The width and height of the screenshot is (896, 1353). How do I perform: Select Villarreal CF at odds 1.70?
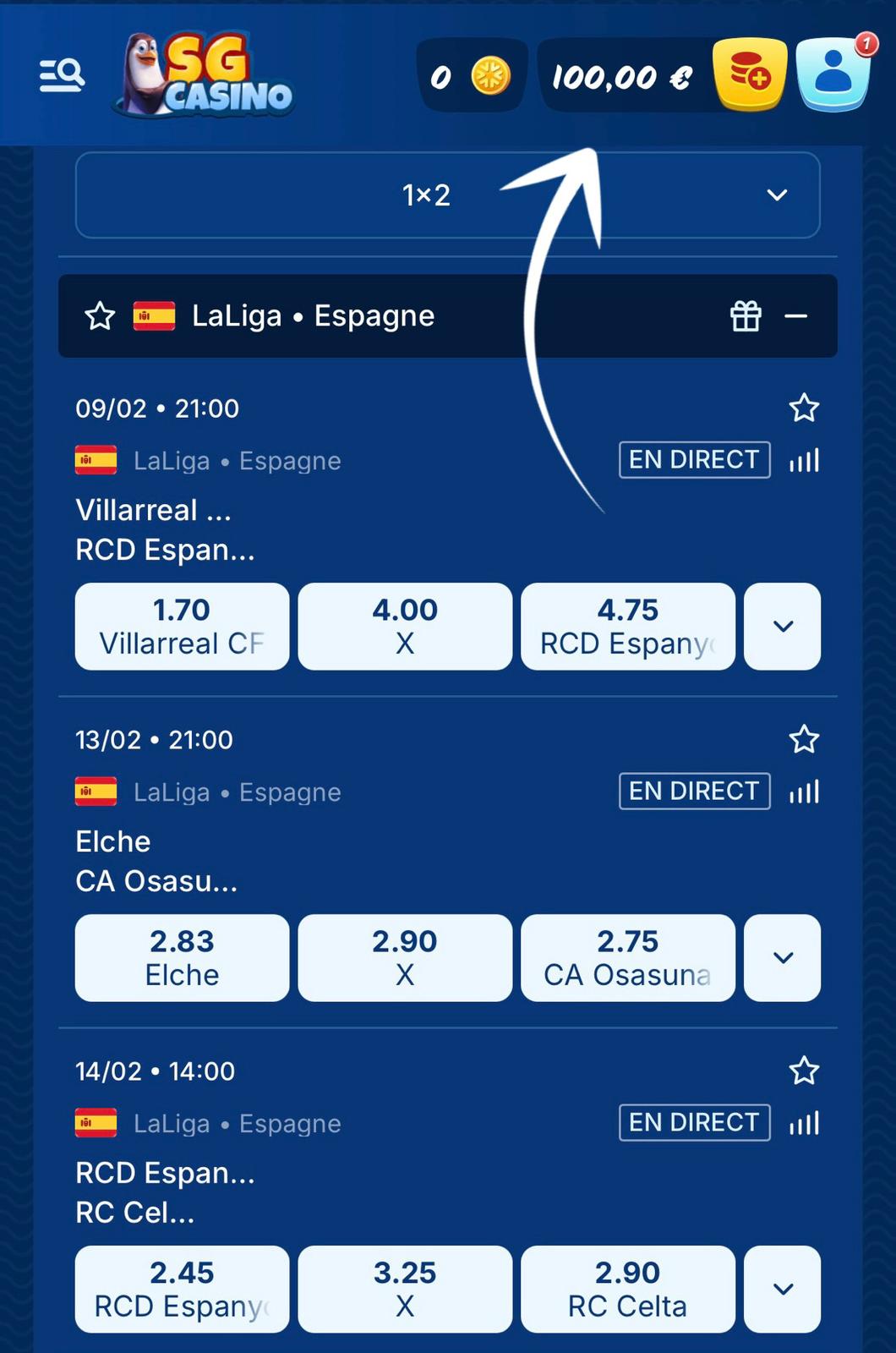point(182,627)
